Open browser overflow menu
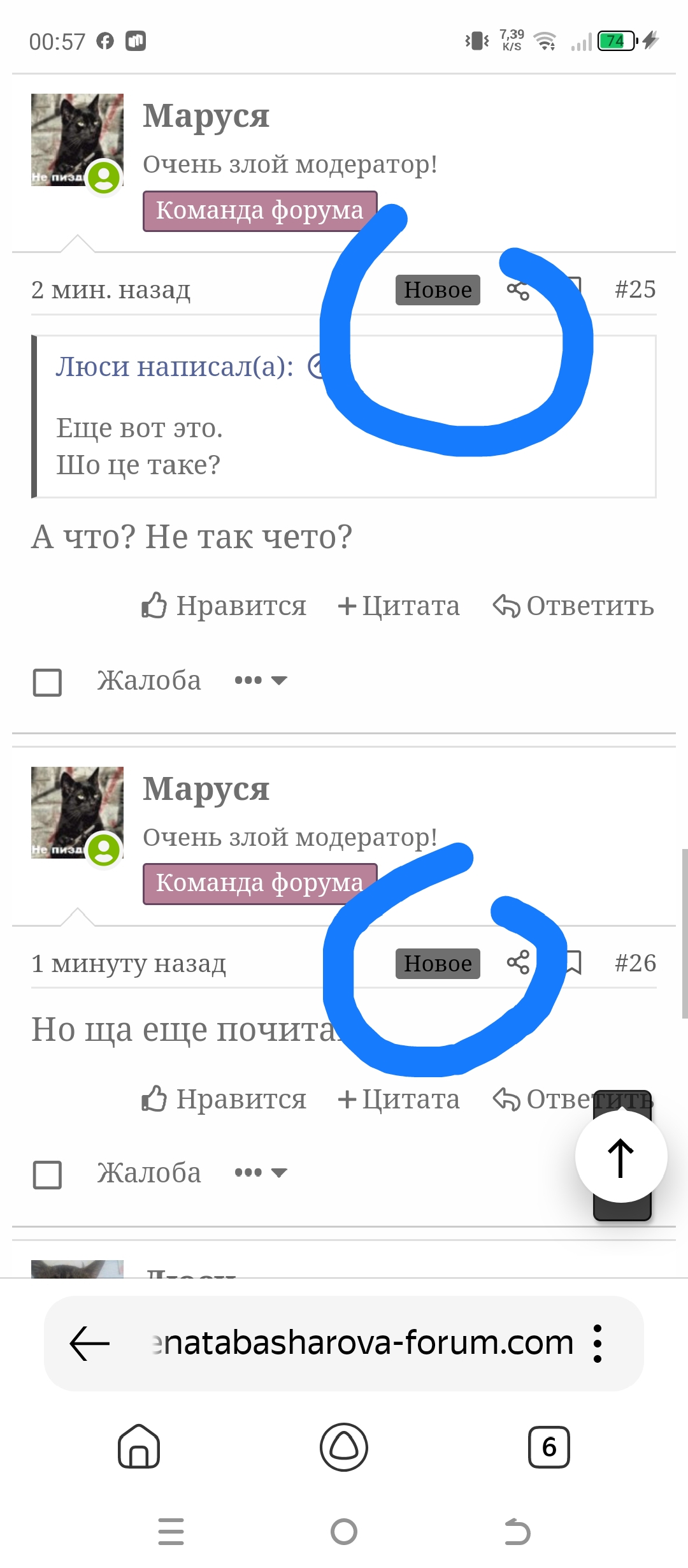 click(597, 1343)
